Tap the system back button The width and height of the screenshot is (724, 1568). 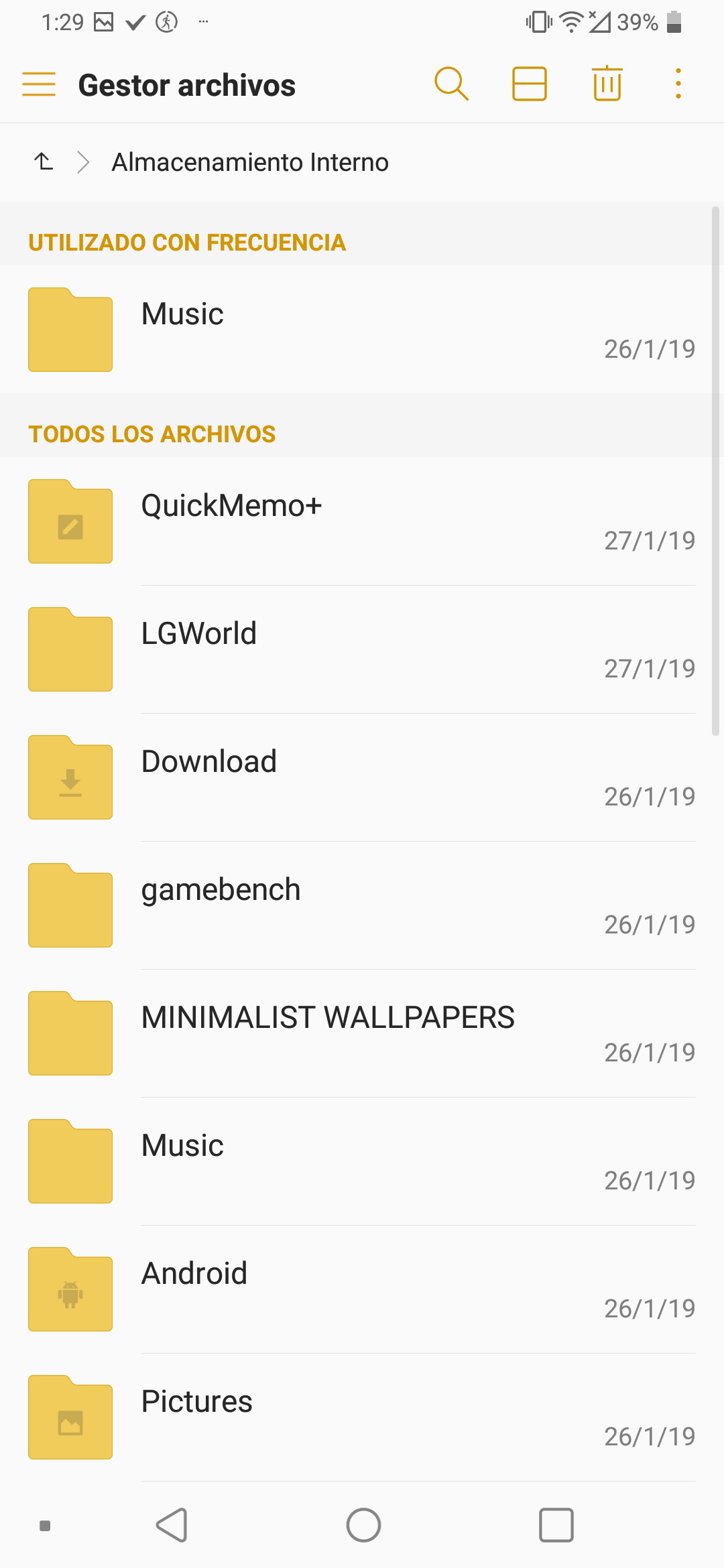pyautogui.click(x=172, y=1525)
